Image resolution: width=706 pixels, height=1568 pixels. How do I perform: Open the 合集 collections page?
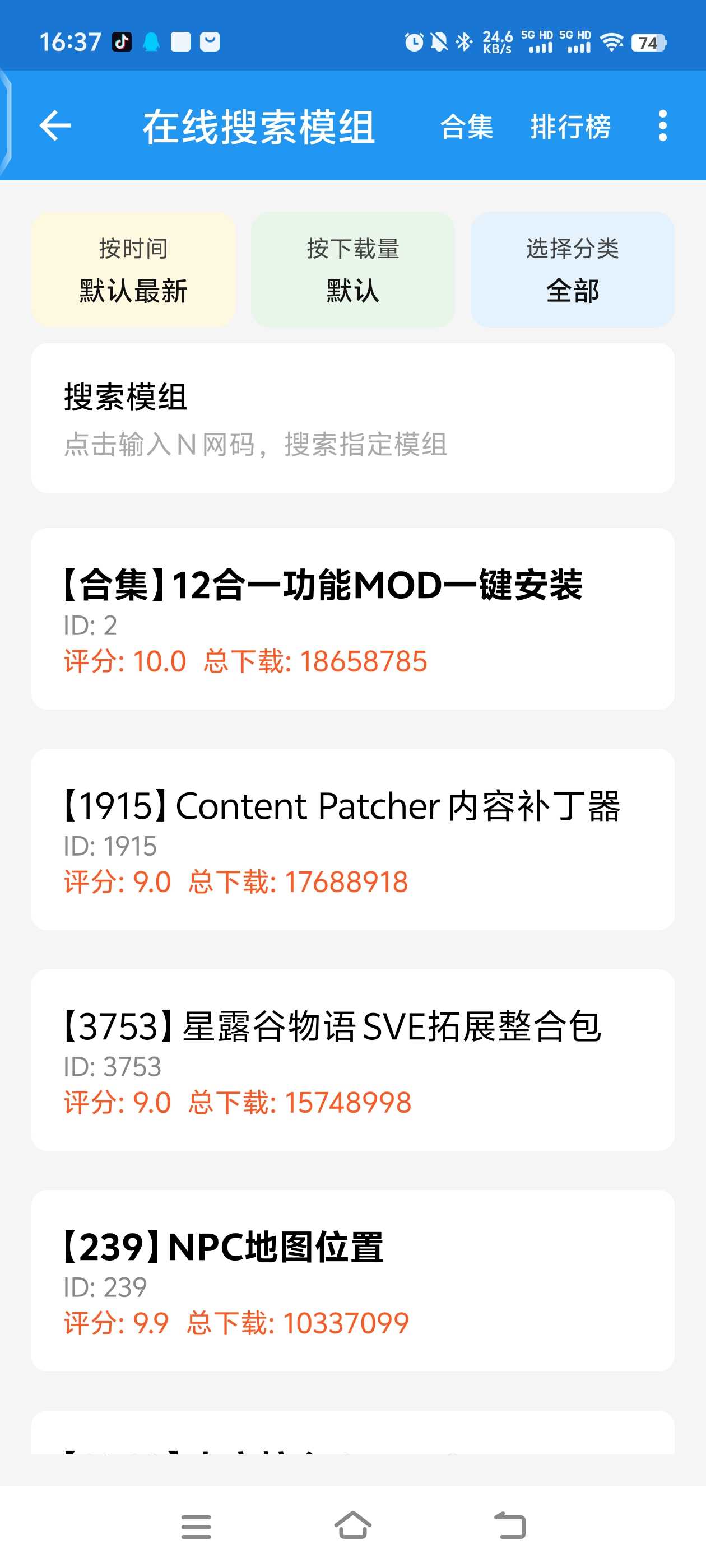pos(466,127)
